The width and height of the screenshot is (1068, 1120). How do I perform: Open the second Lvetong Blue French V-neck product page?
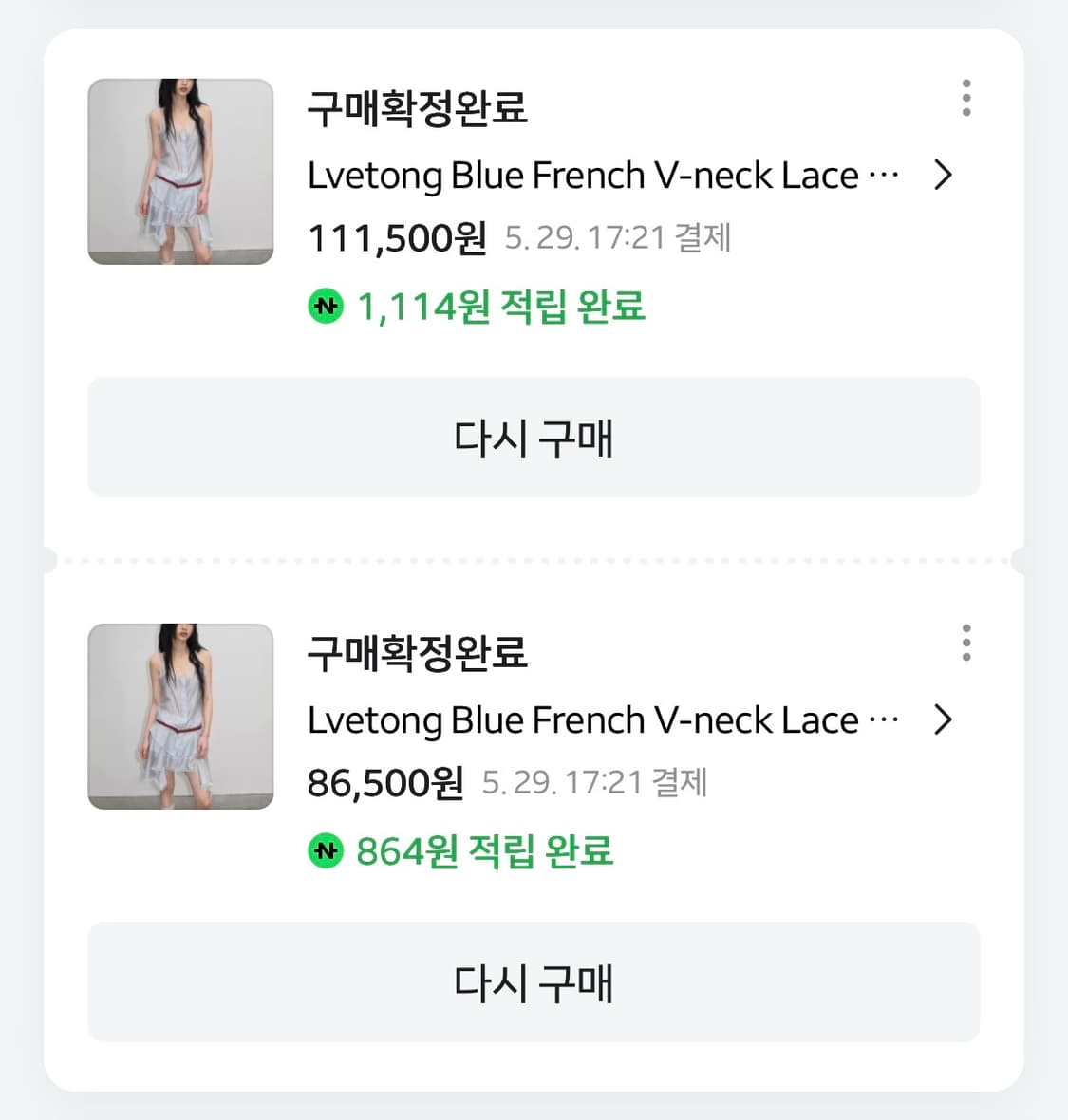[603, 720]
